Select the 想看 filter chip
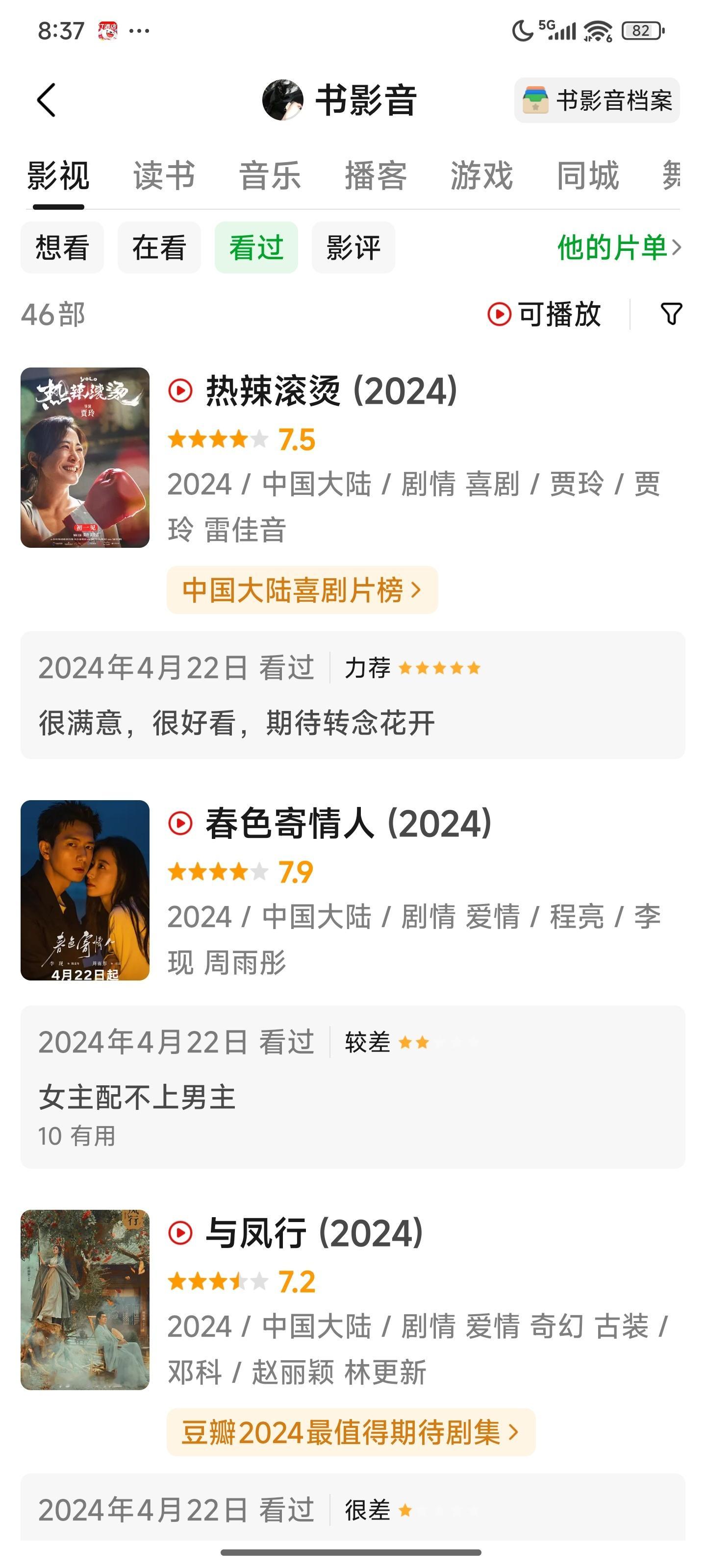706x1568 pixels. [x=62, y=247]
